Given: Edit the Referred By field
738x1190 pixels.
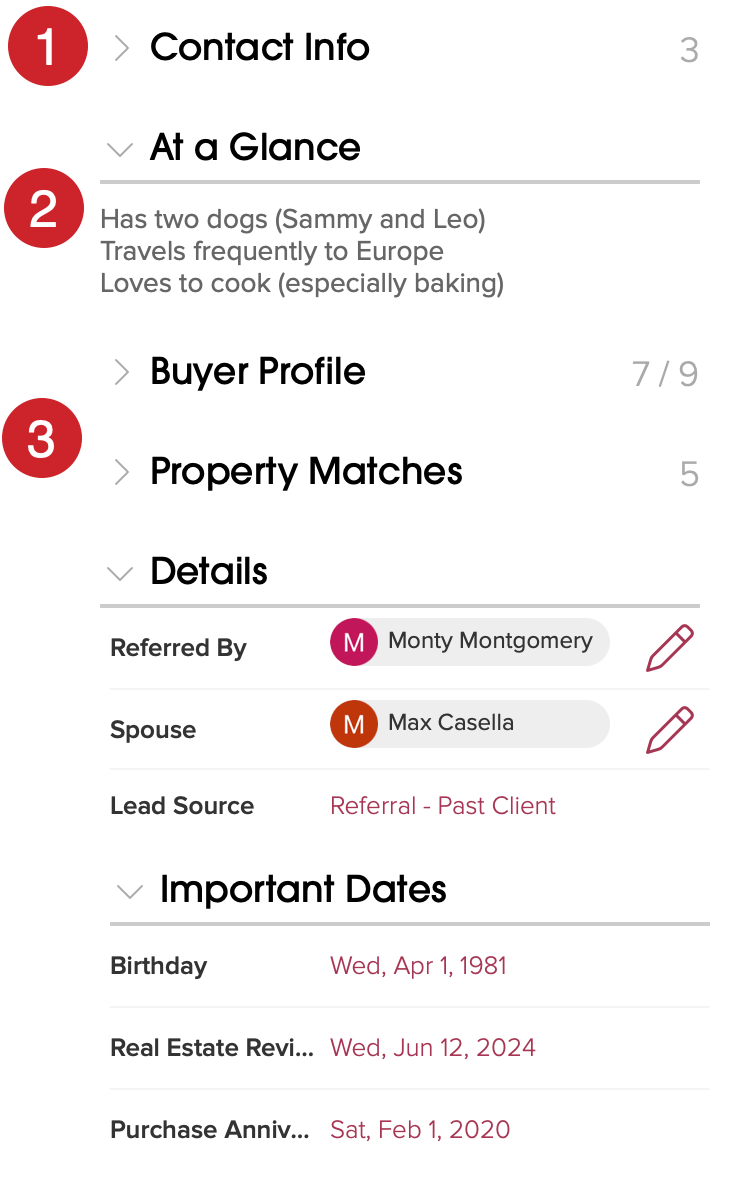Looking at the screenshot, I should click(x=670, y=647).
